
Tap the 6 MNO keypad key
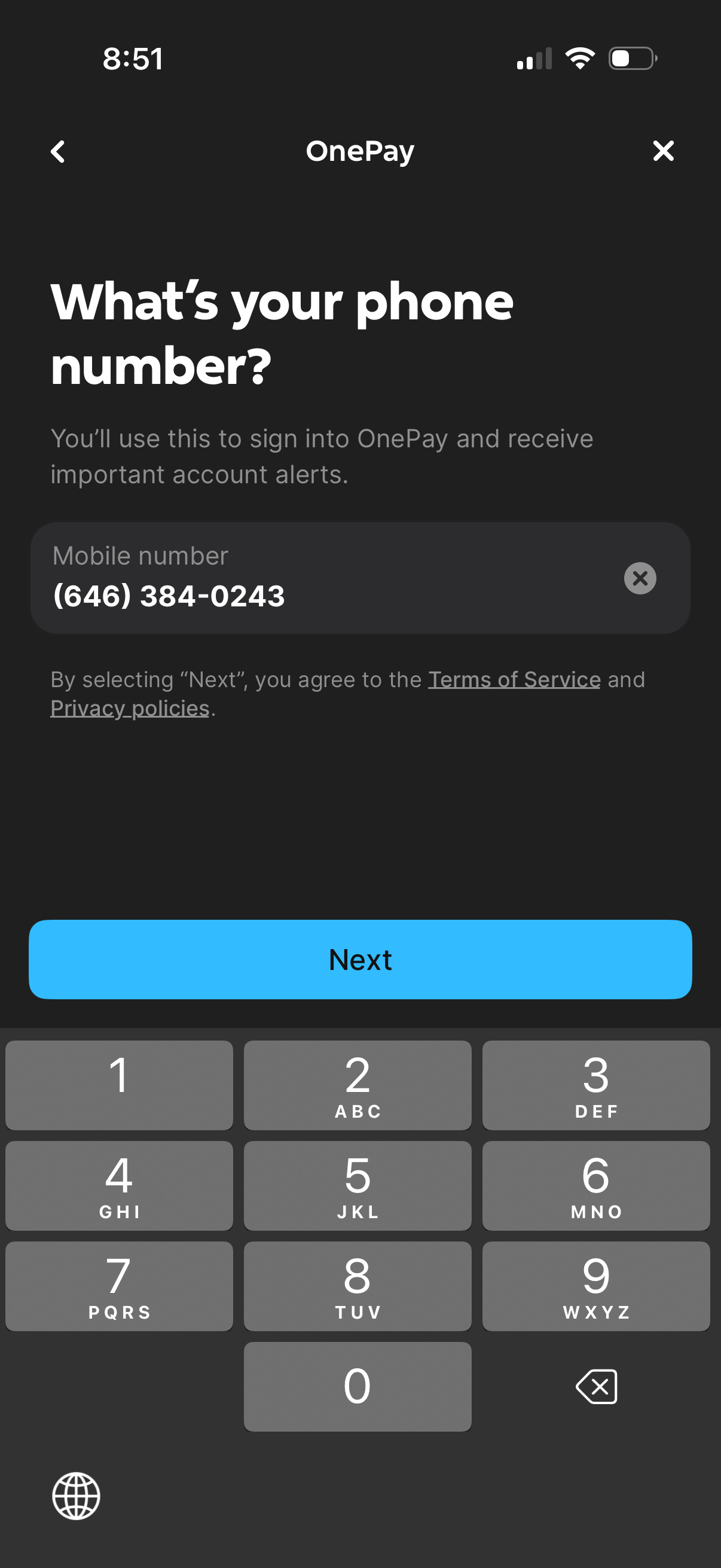tap(595, 1185)
